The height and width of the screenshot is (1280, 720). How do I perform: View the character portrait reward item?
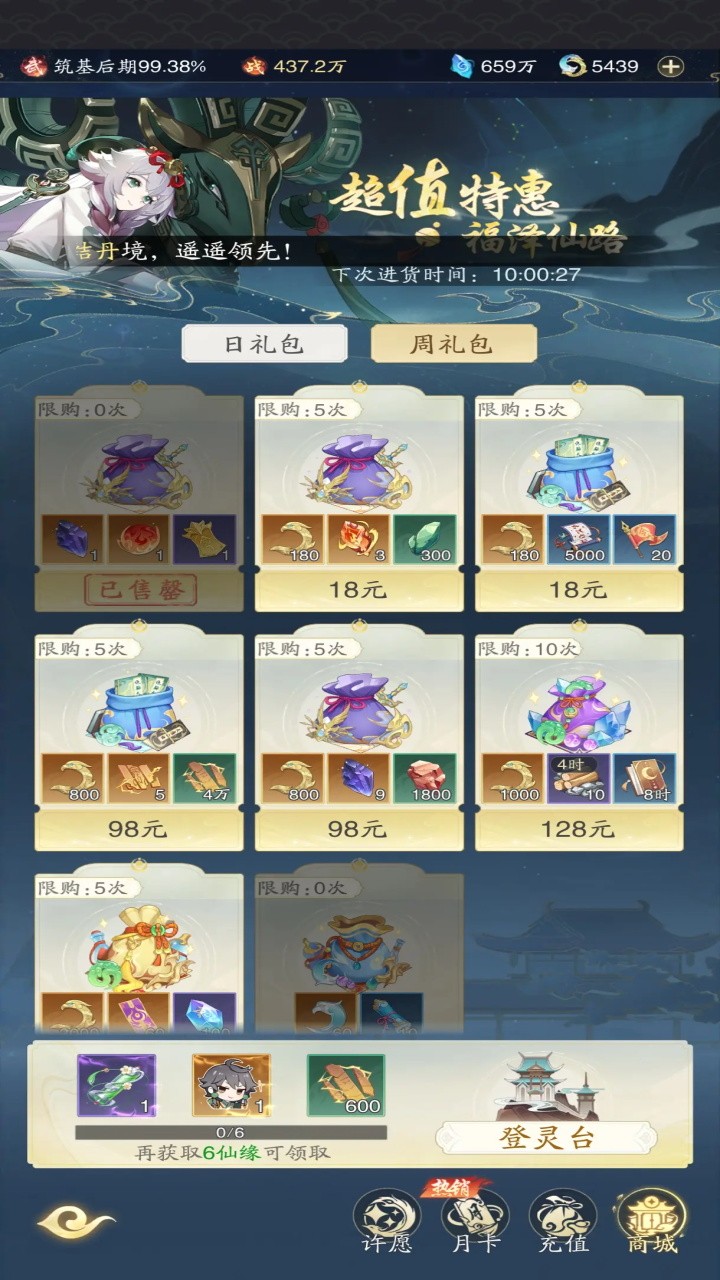click(231, 1086)
